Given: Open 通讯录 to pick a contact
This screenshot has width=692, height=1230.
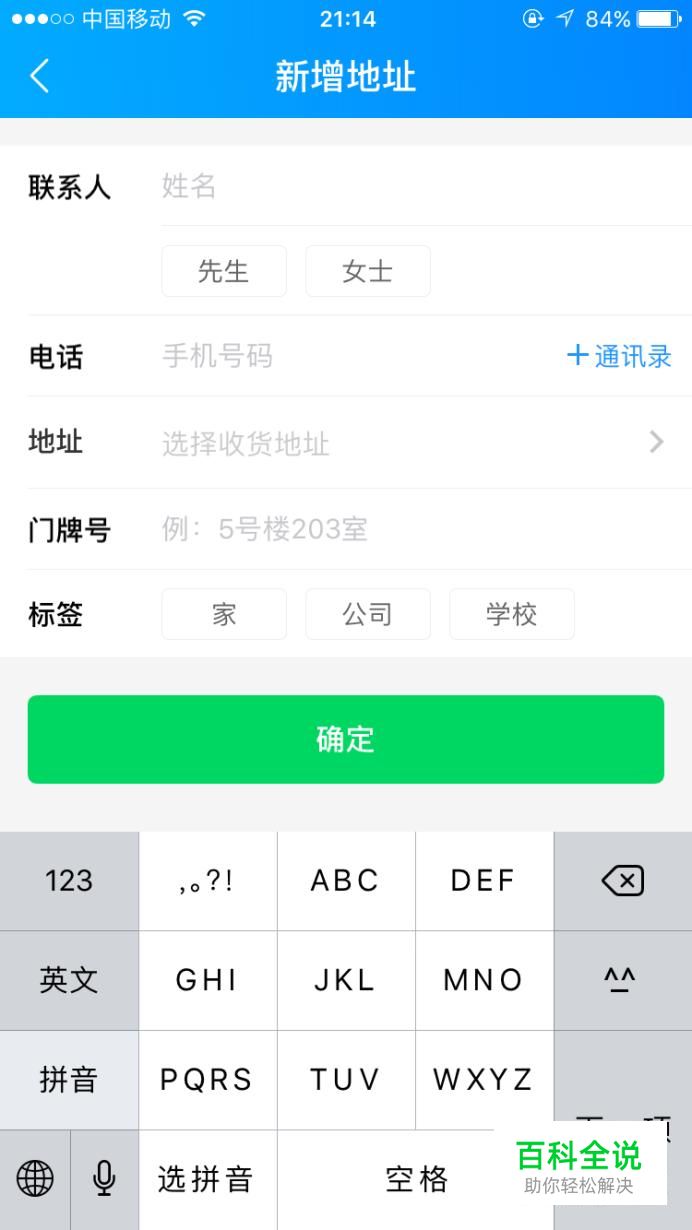Looking at the screenshot, I should point(619,356).
